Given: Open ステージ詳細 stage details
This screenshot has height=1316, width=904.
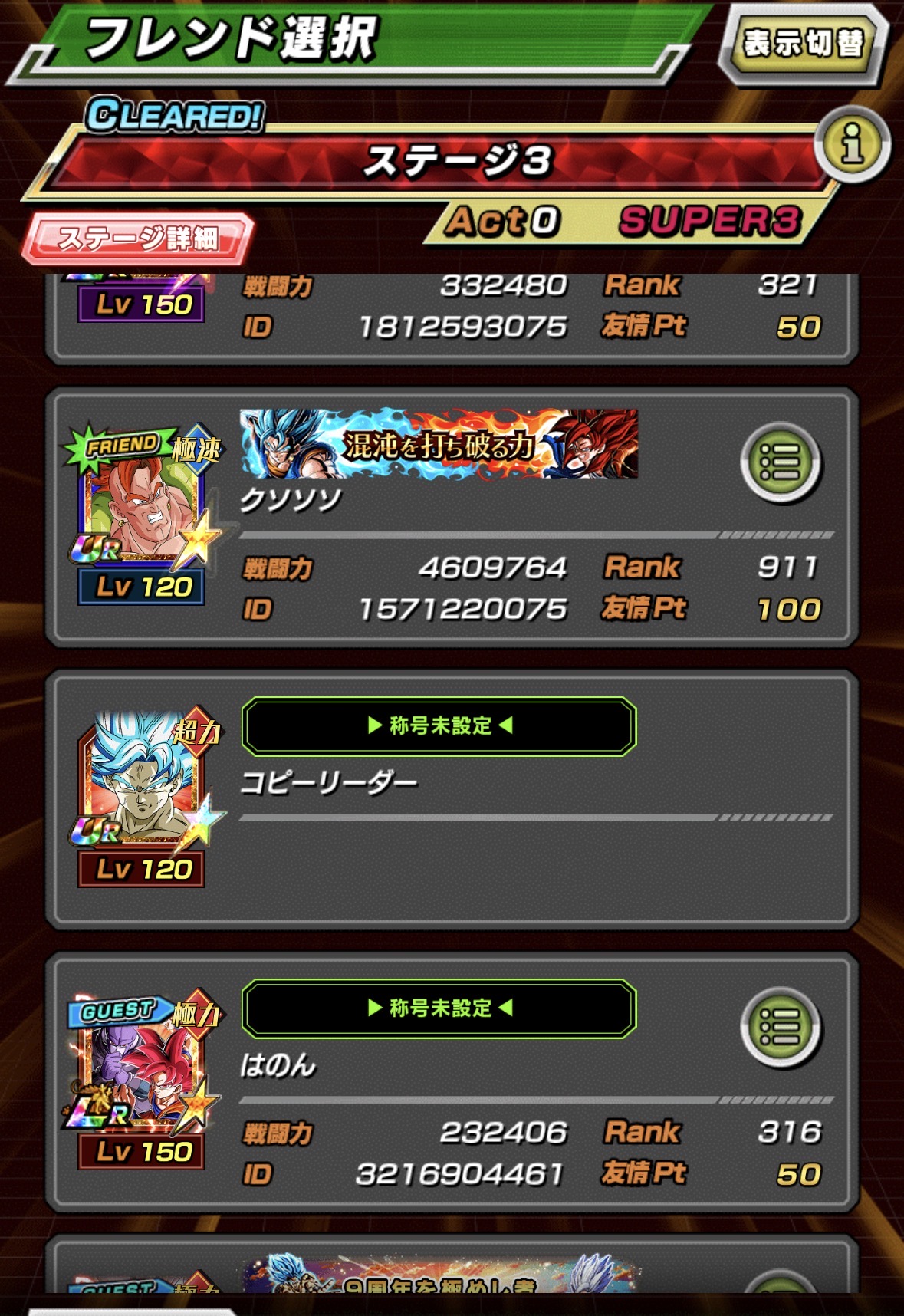Looking at the screenshot, I should click(x=138, y=239).
